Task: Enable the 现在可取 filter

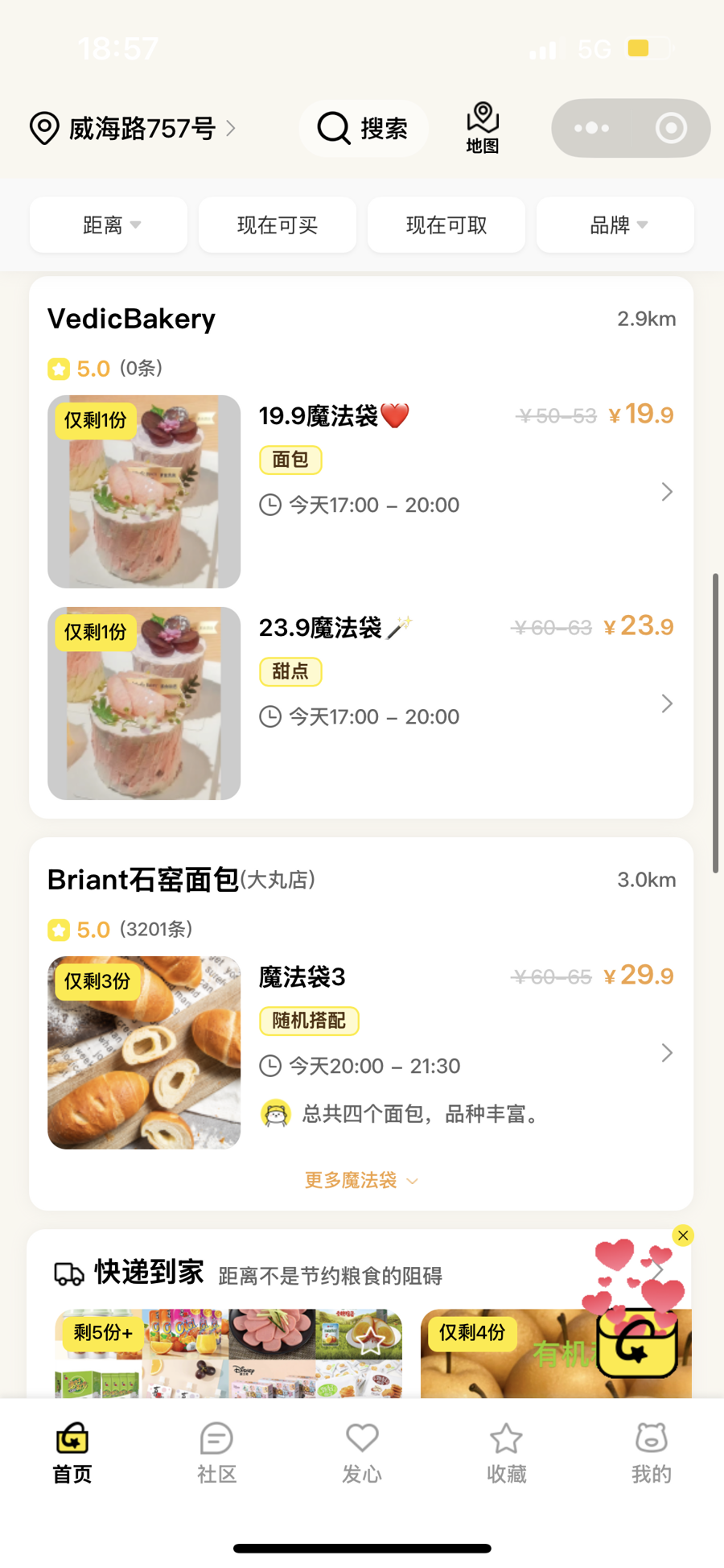Action: coord(446,225)
